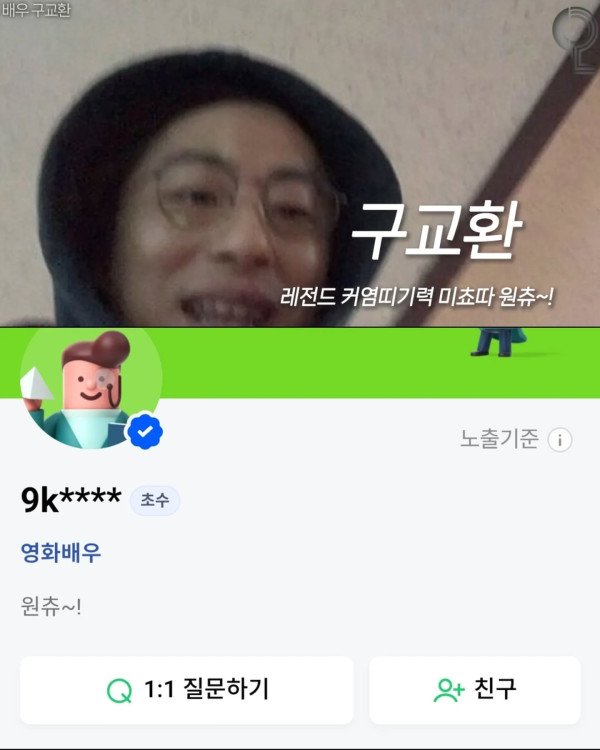
Task: Open the cartoon profile avatar
Action: click(x=90, y=384)
